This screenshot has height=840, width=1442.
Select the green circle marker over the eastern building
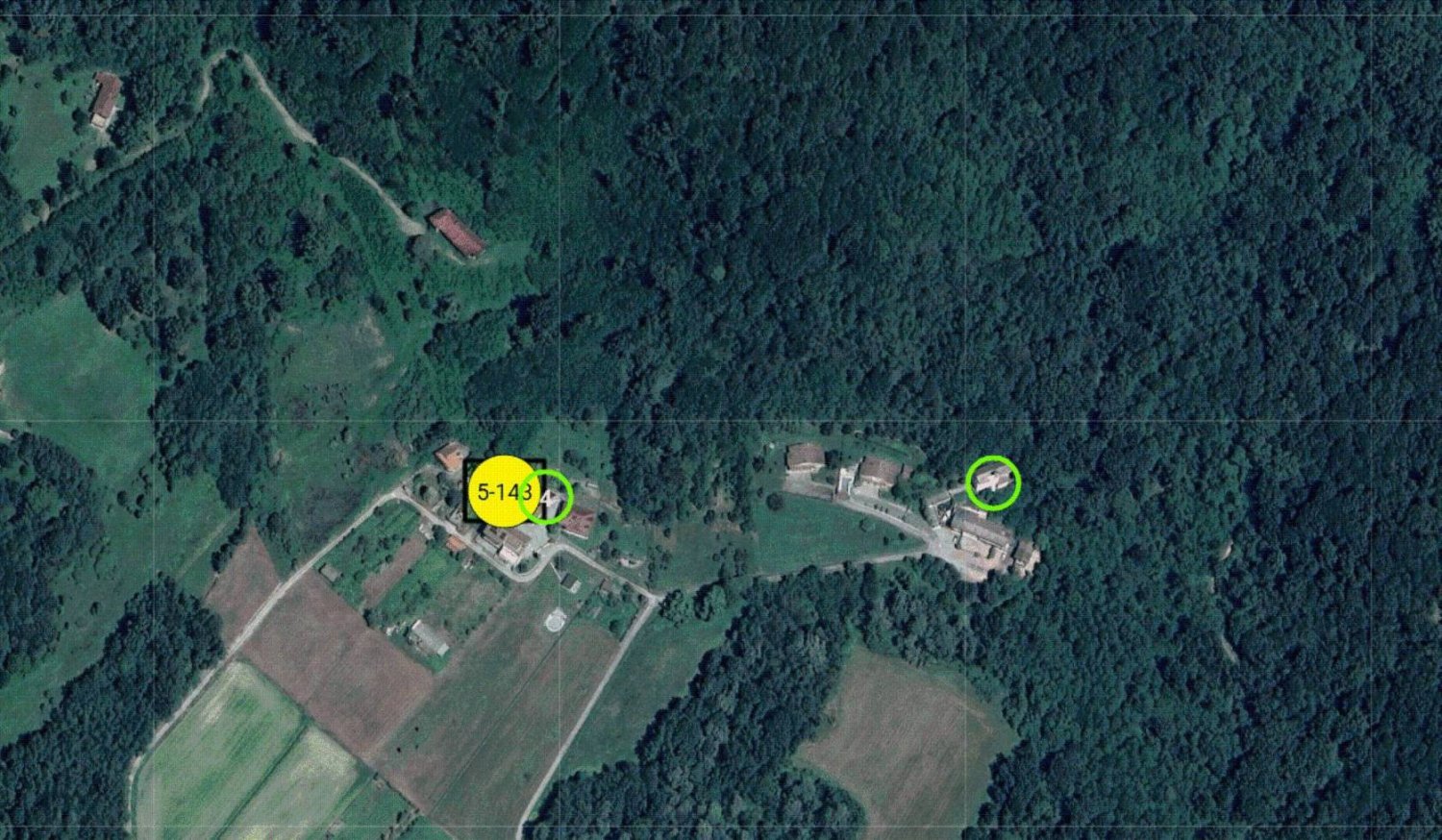pos(992,482)
